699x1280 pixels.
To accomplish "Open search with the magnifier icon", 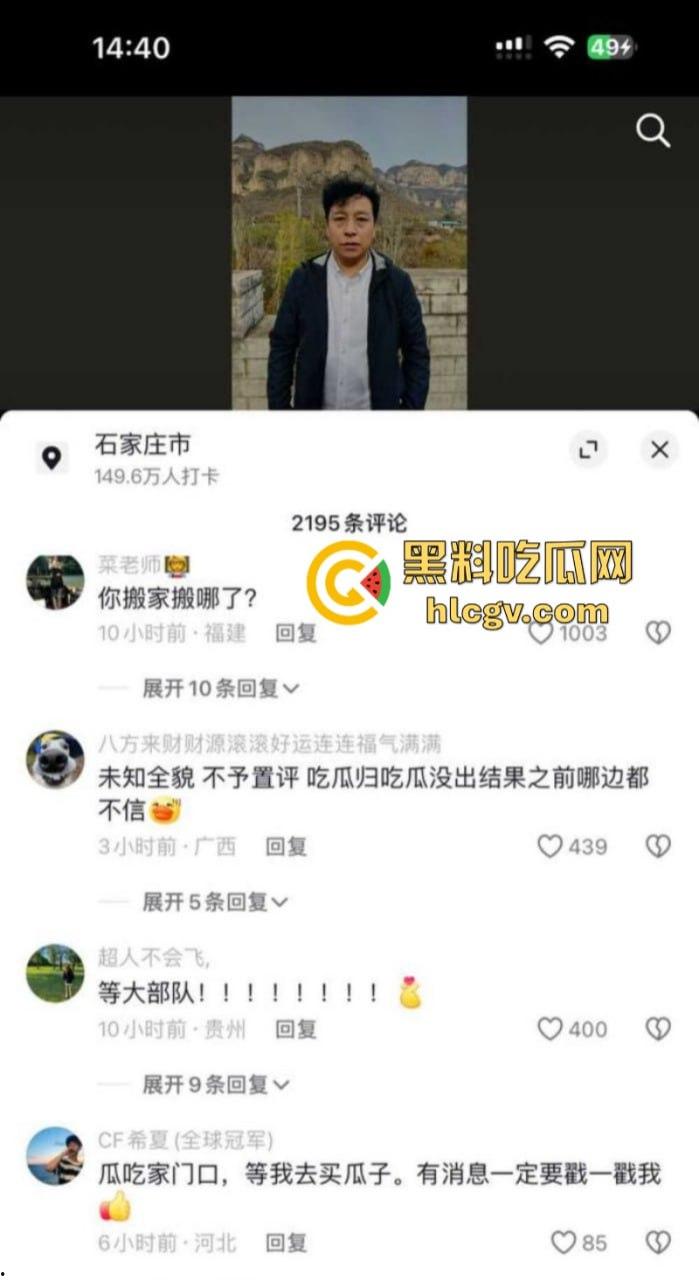I will tap(653, 131).
